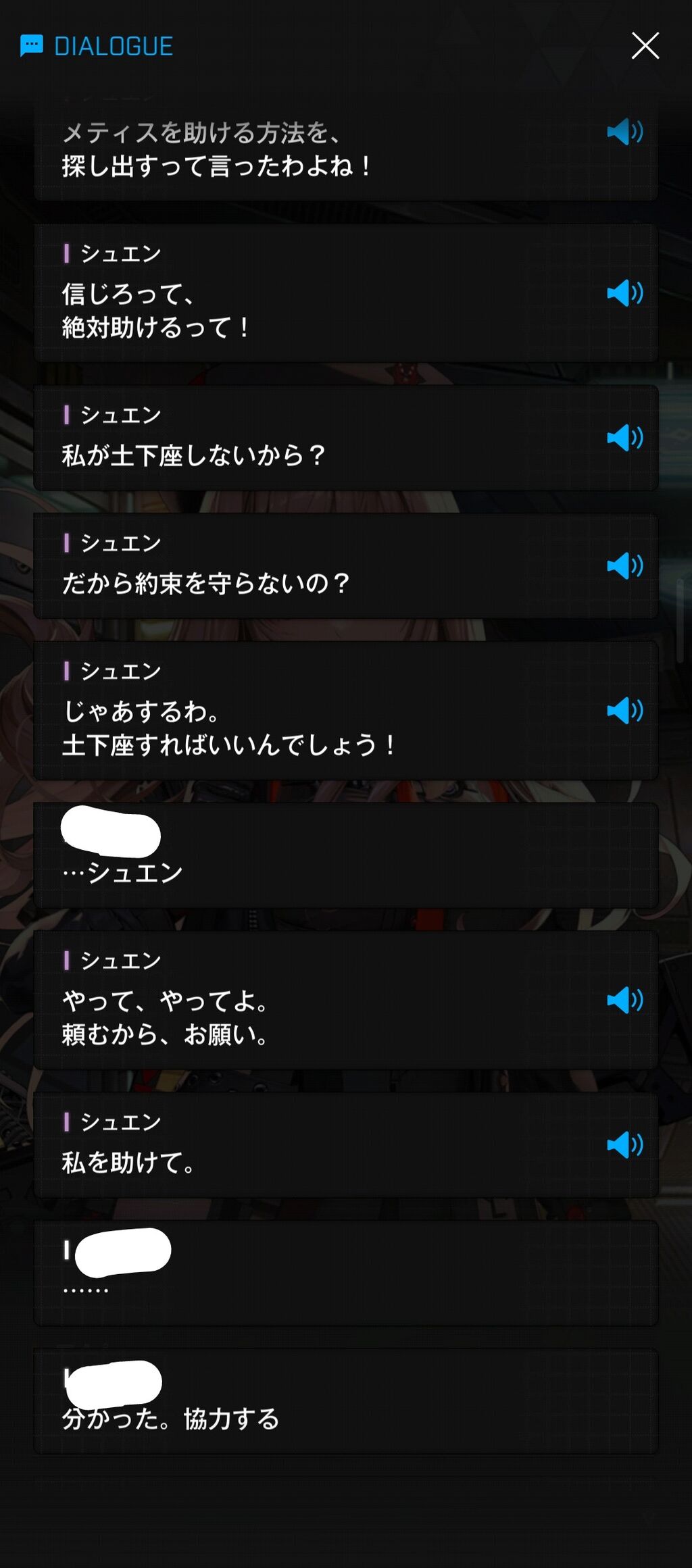The width and height of the screenshot is (692, 1568).
Task: Play voice for 「私が土下座しないから？」
Action: pos(625,438)
